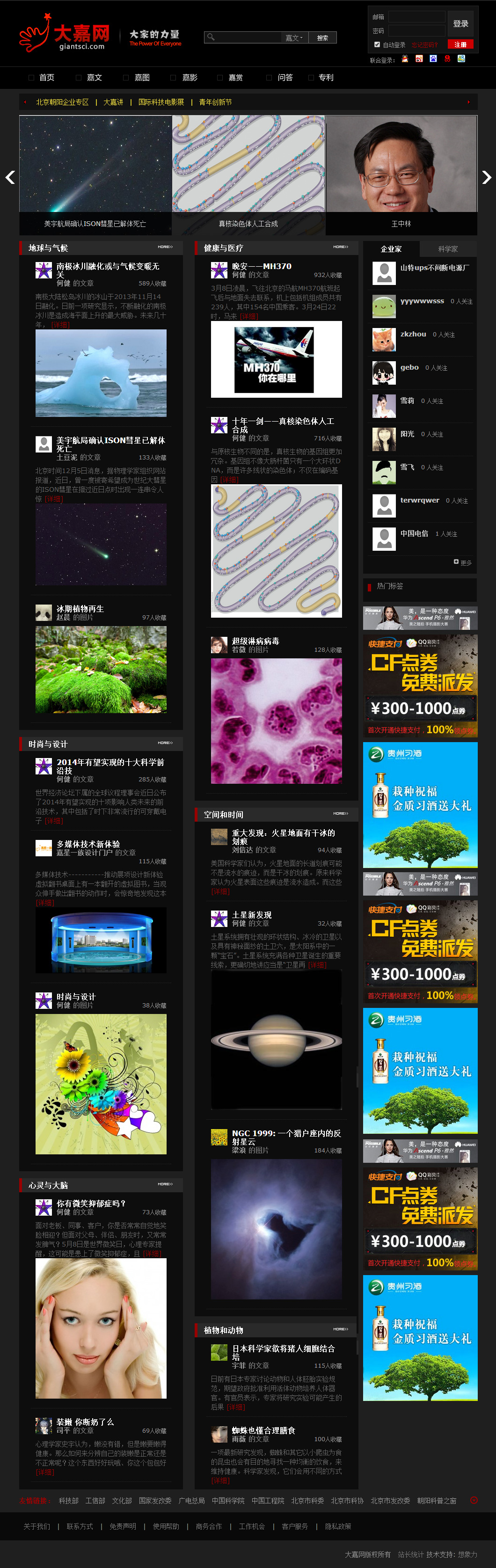Tap the red 注册 register button
This screenshot has width=496, height=1568.
click(460, 44)
